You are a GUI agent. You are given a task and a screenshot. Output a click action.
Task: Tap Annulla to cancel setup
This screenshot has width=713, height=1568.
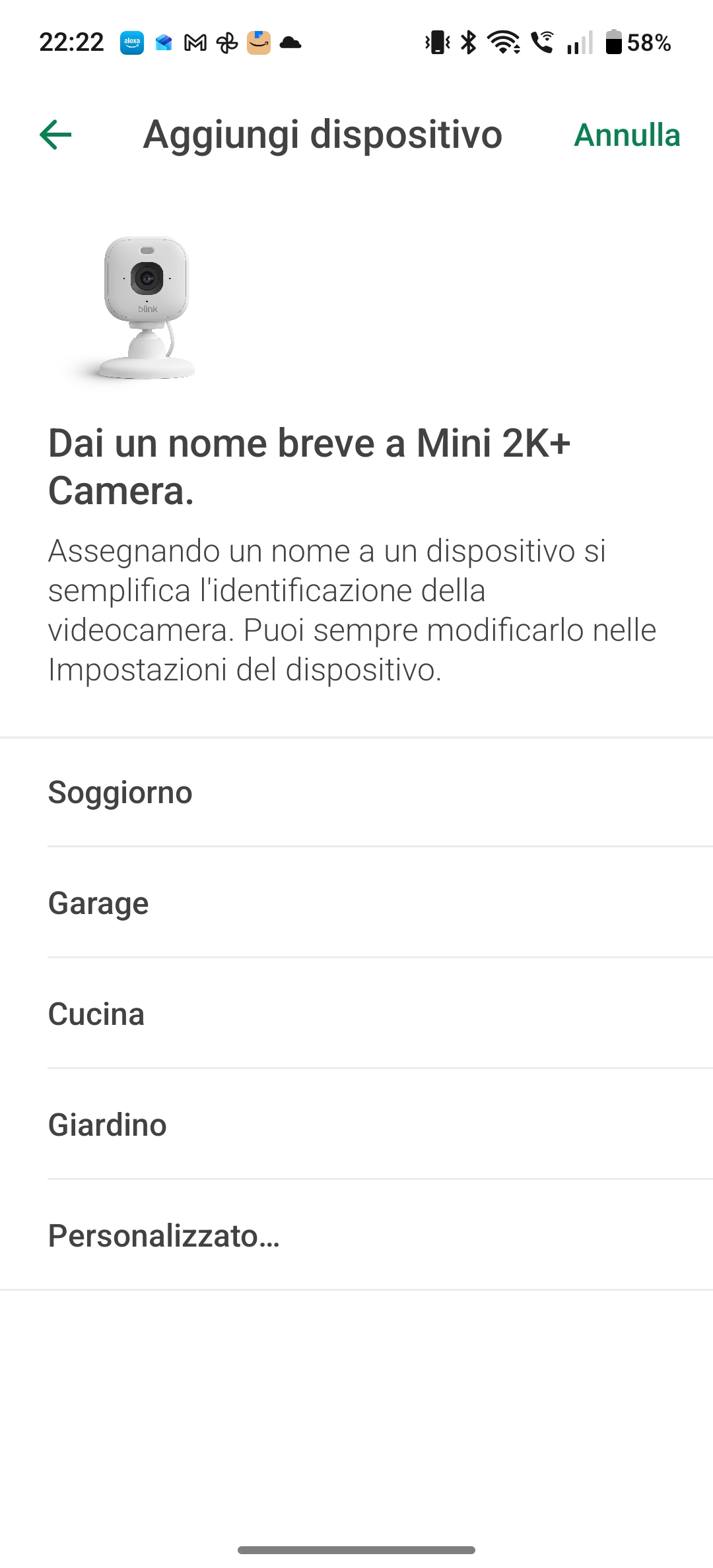tap(627, 135)
